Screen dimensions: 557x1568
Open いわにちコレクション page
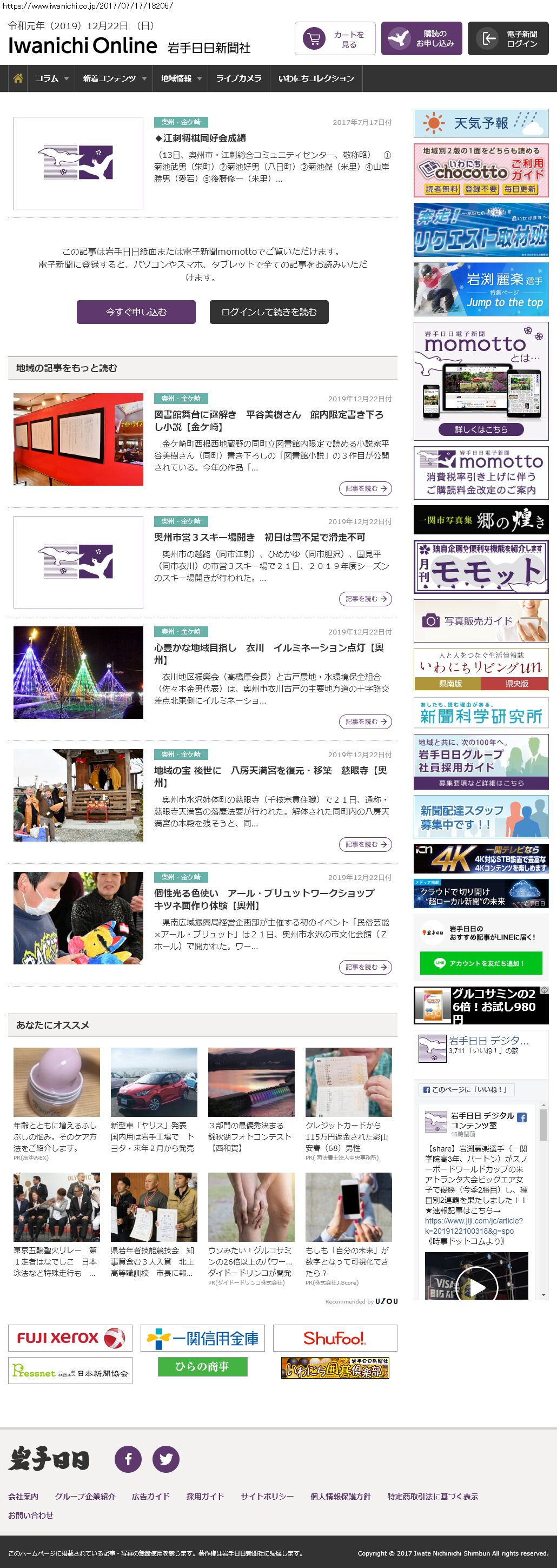316,78
